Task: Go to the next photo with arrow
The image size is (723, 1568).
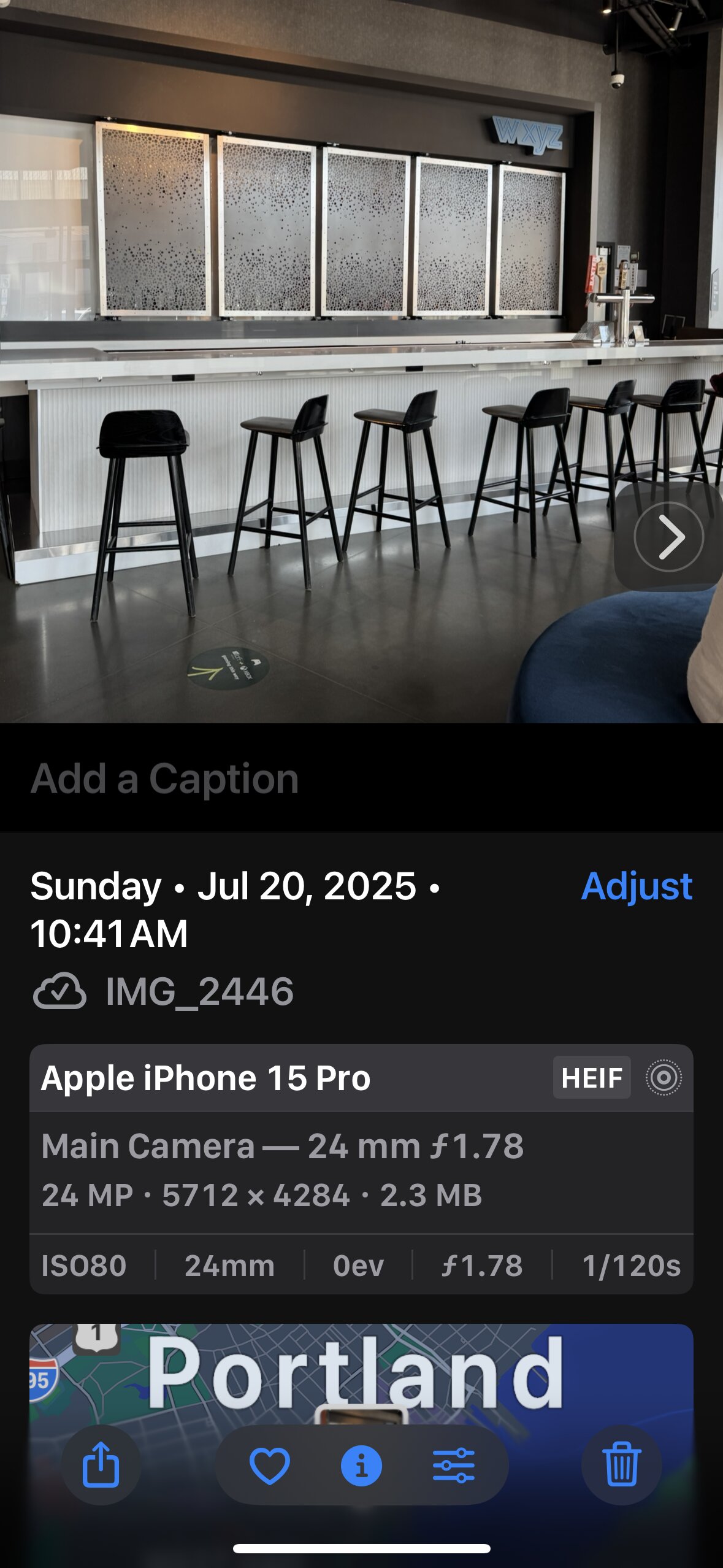Action: coord(668,537)
